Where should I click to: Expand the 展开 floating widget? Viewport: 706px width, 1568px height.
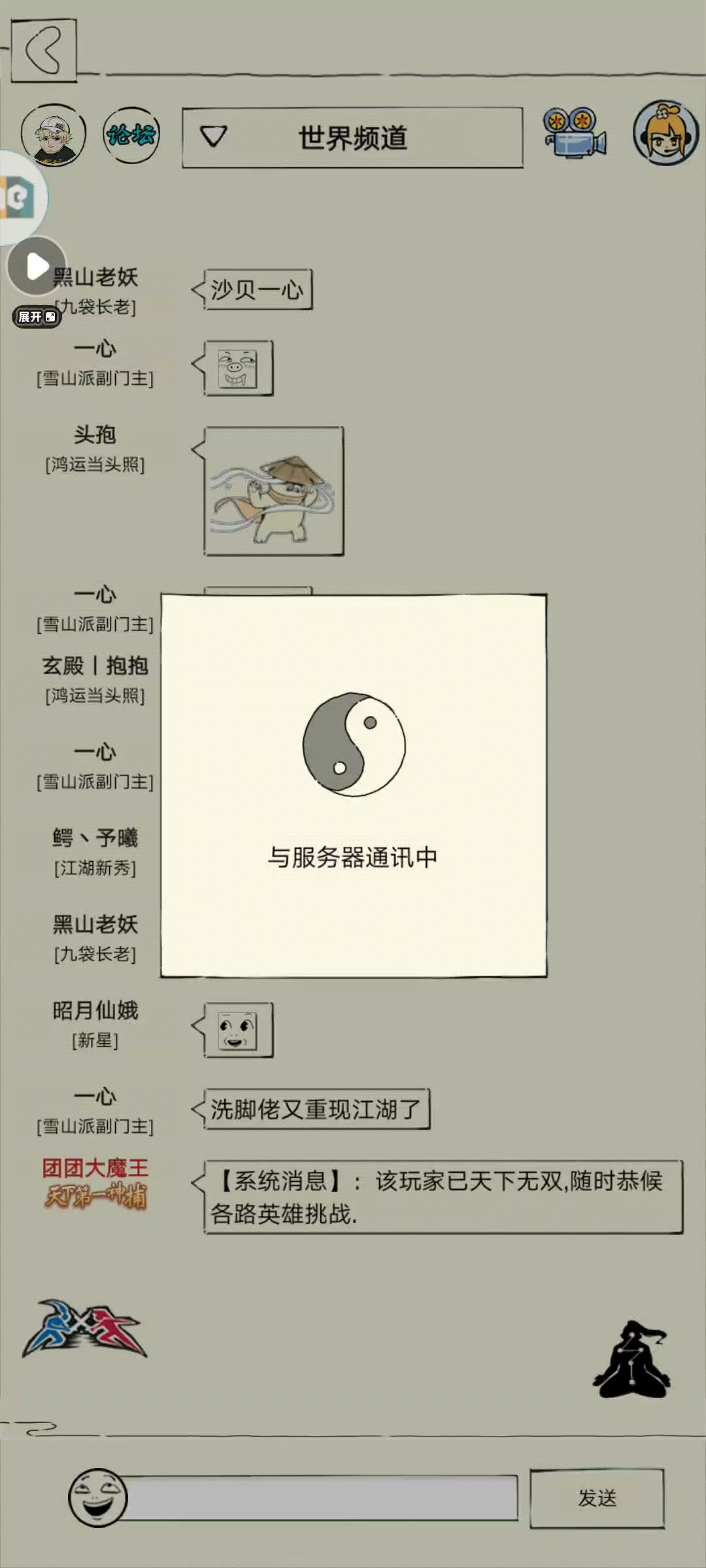click(x=37, y=317)
